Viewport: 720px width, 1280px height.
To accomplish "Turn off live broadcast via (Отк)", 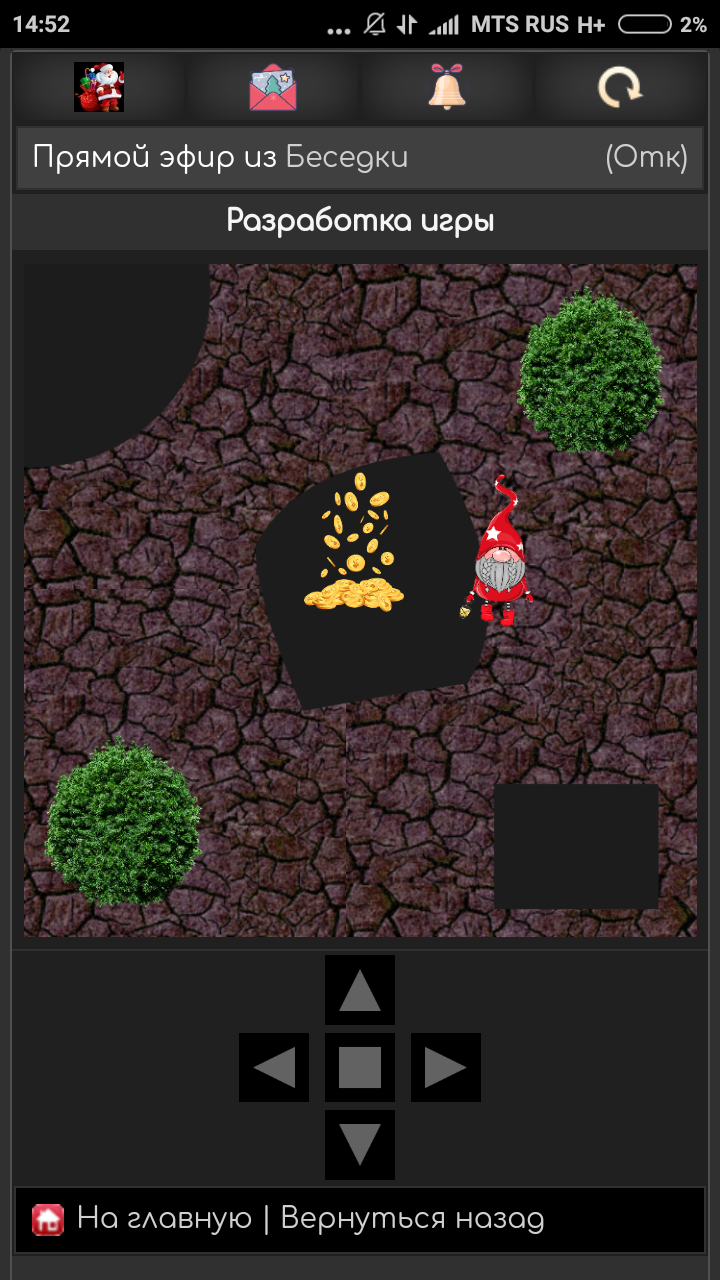I will [646, 158].
